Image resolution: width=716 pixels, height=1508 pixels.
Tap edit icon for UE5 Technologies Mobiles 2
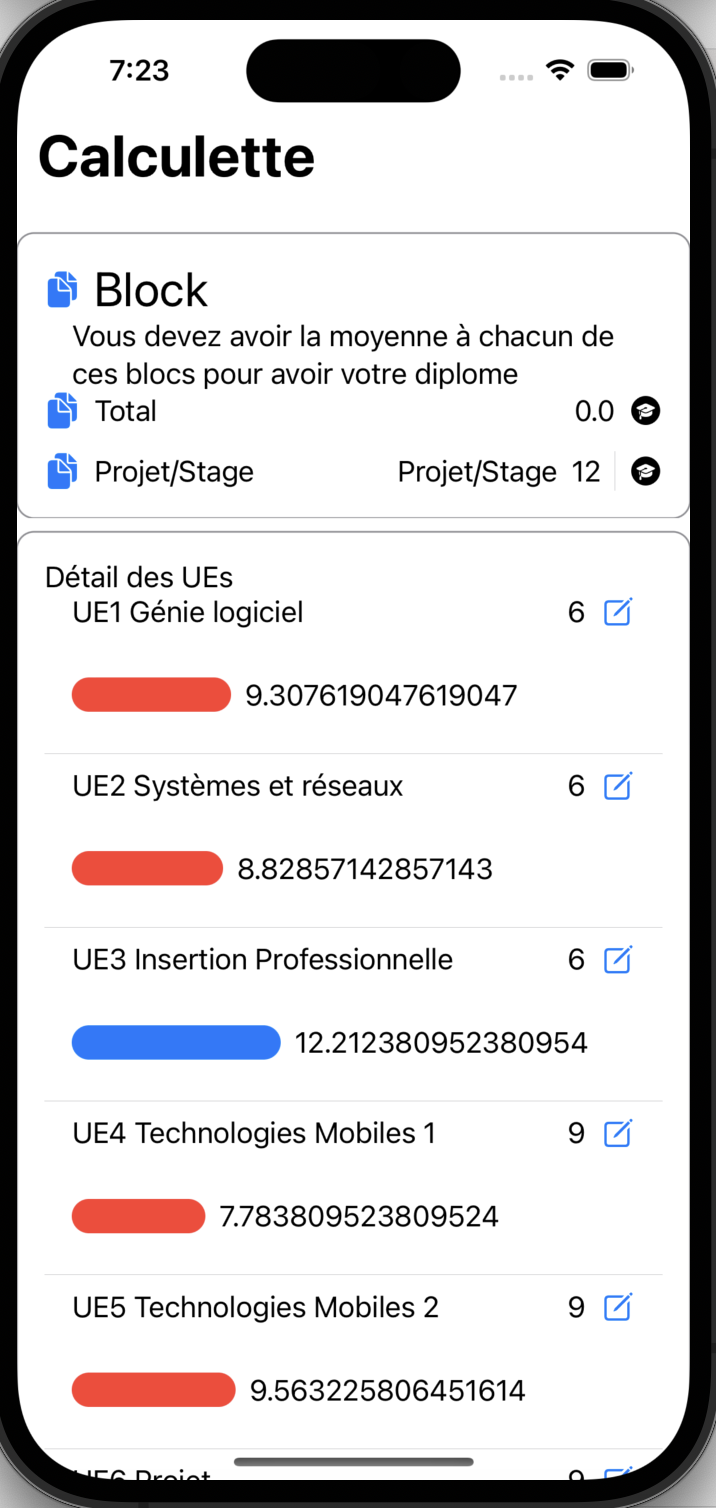tap(618, 1307)
